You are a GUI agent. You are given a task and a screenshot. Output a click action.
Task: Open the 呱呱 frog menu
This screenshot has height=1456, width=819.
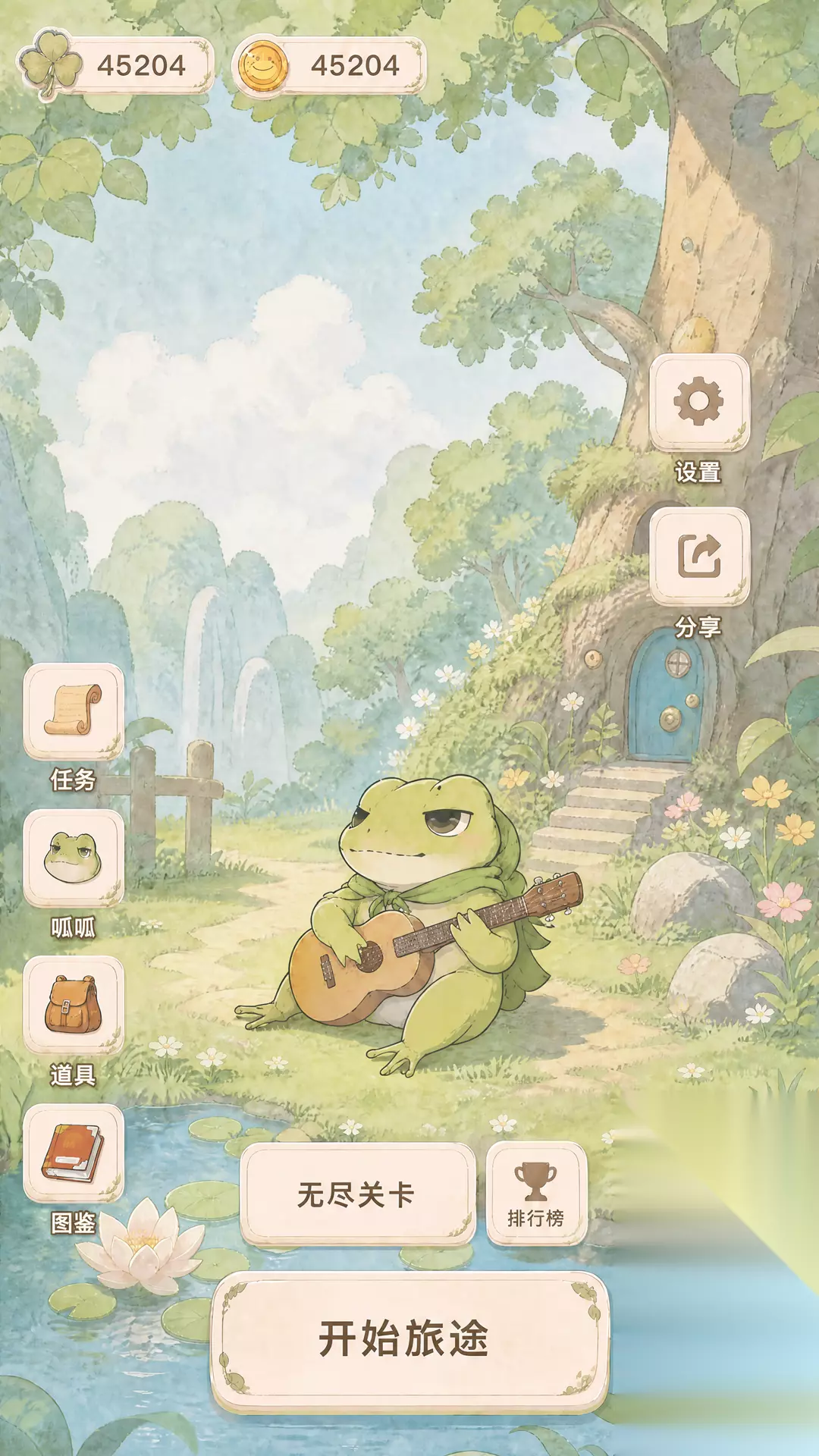(74, 858)
